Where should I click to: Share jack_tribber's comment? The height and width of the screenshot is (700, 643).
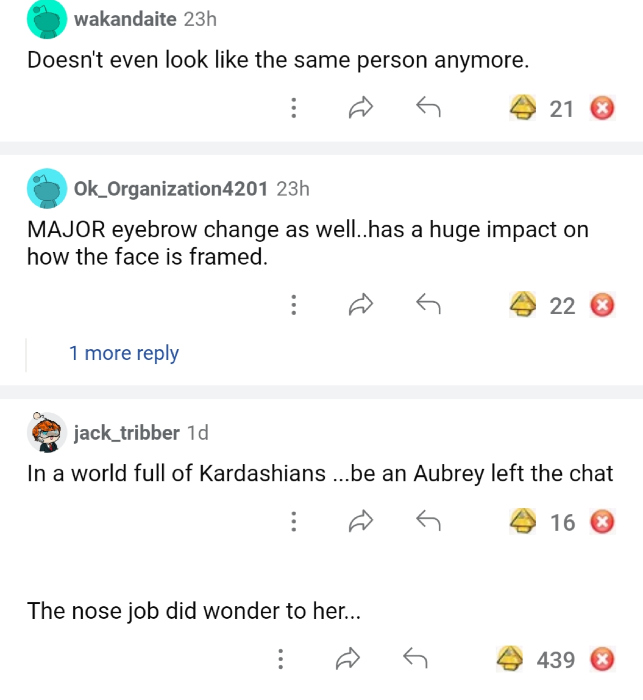click(360, 521)
